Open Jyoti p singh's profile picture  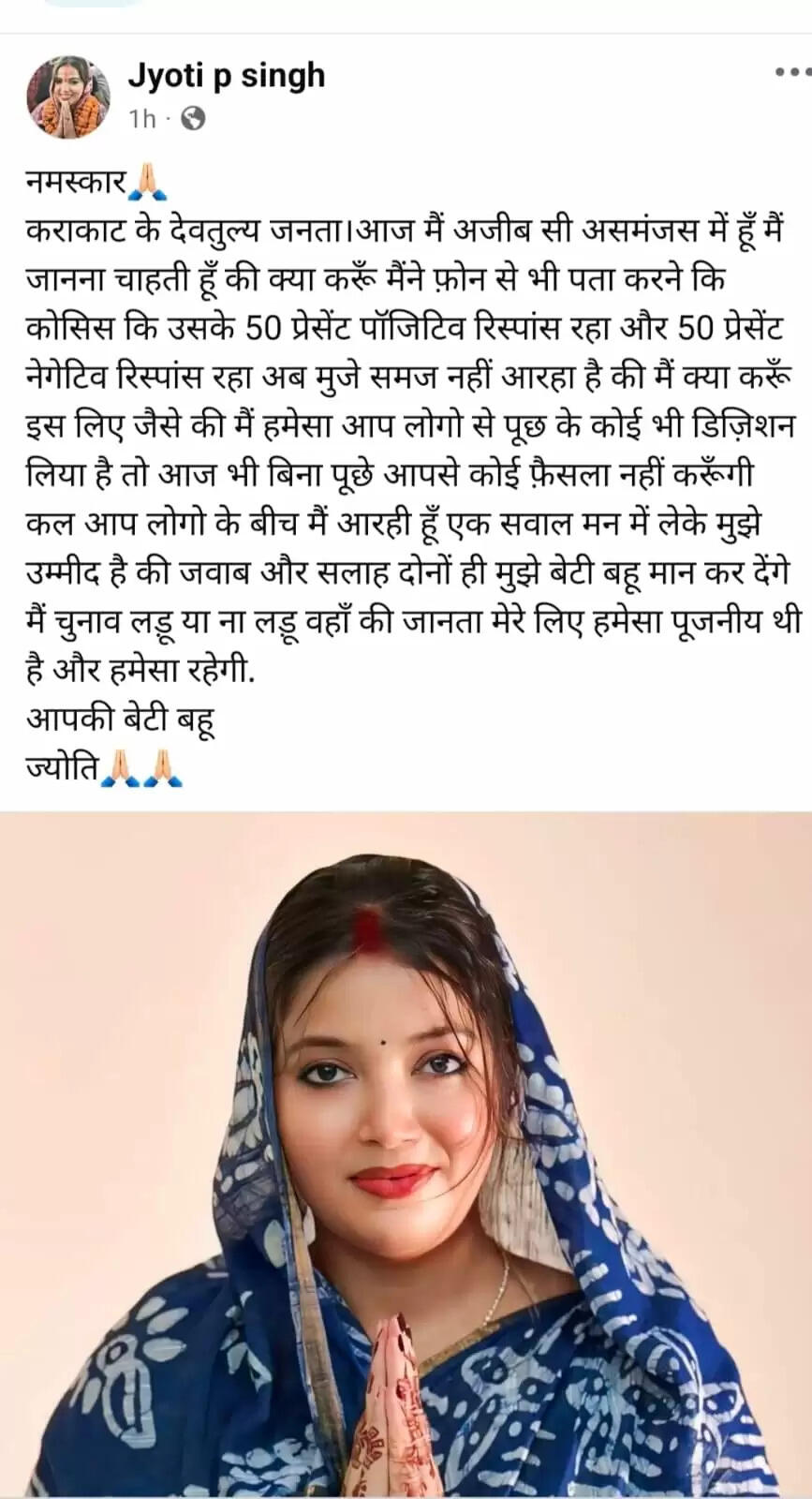(66, 95)
